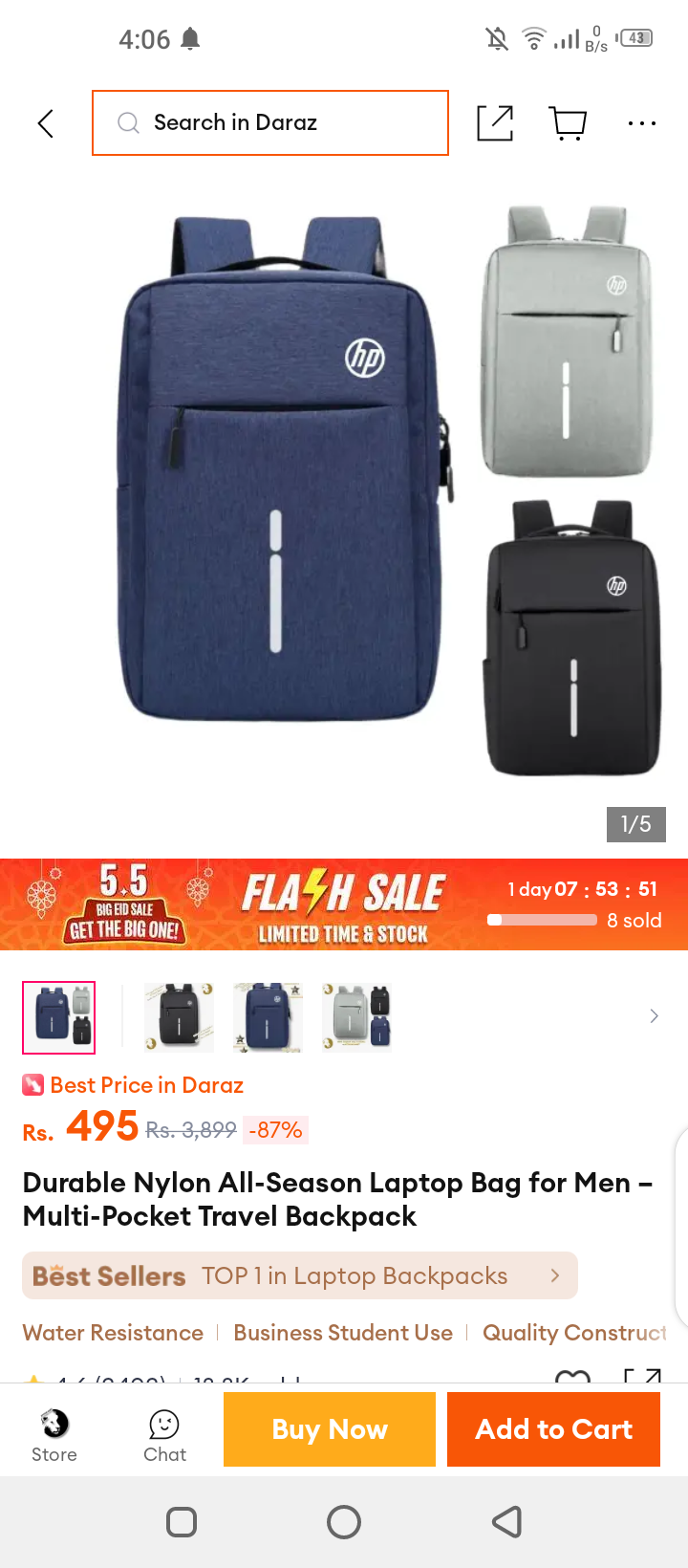Open the three-dot overflow menu
The height and width of the screenshot is (1568, 688).
coord(642,123)
